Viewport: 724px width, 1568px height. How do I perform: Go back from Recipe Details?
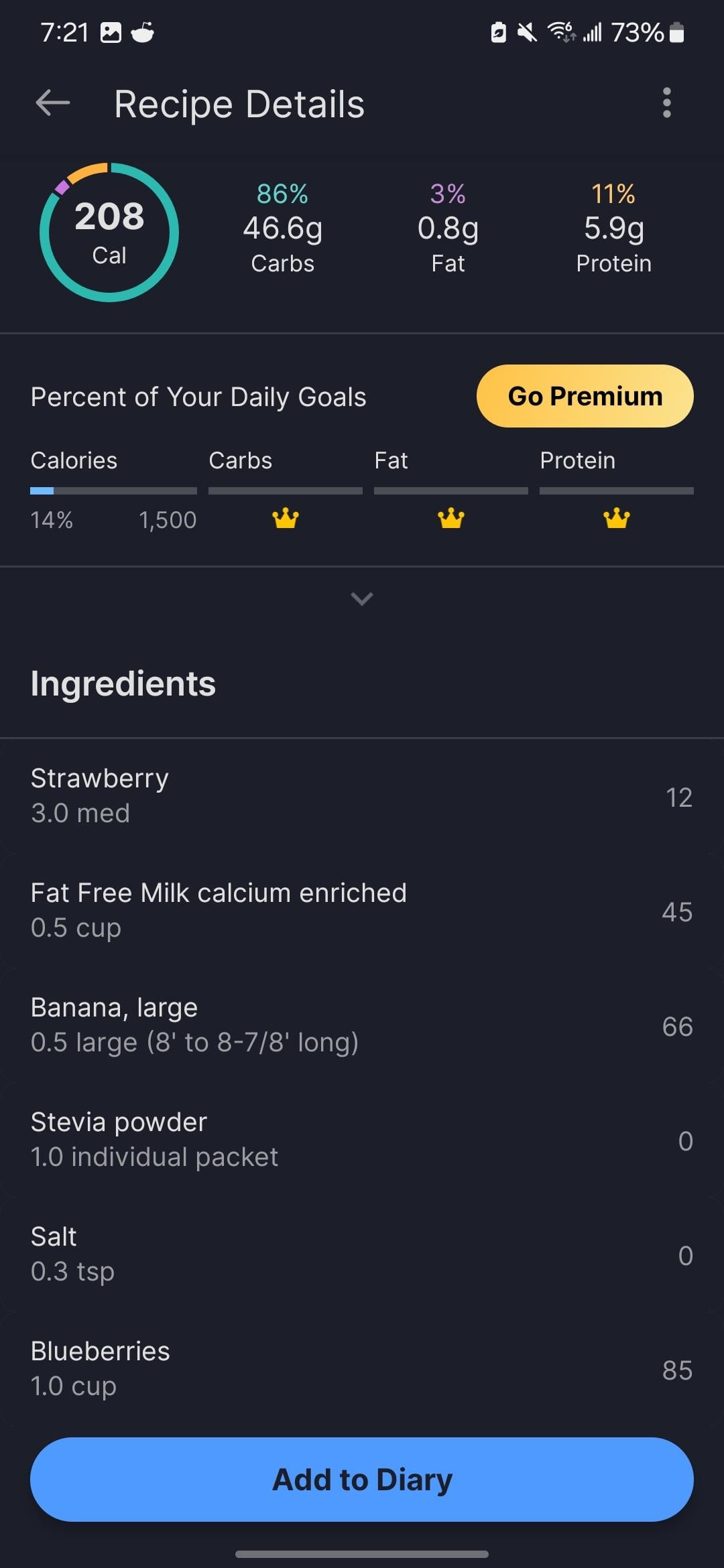tap(53, 103)
